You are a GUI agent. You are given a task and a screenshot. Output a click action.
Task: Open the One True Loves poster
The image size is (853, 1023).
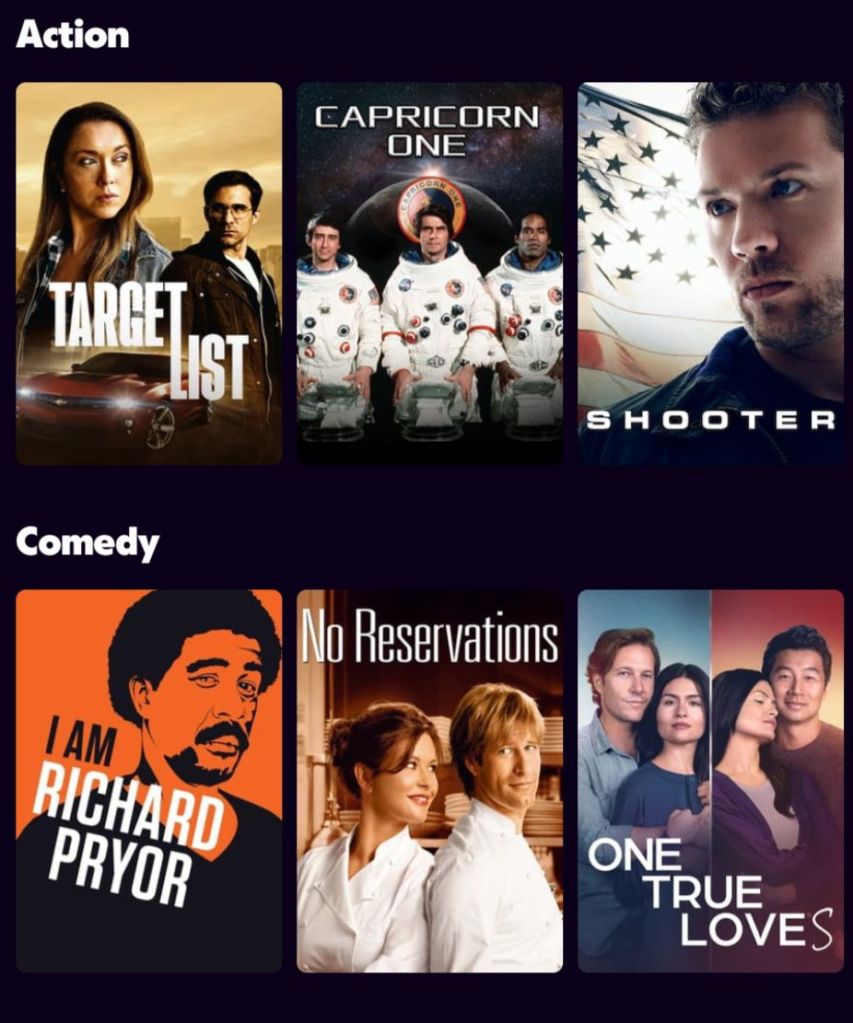(x=710, y=780)
